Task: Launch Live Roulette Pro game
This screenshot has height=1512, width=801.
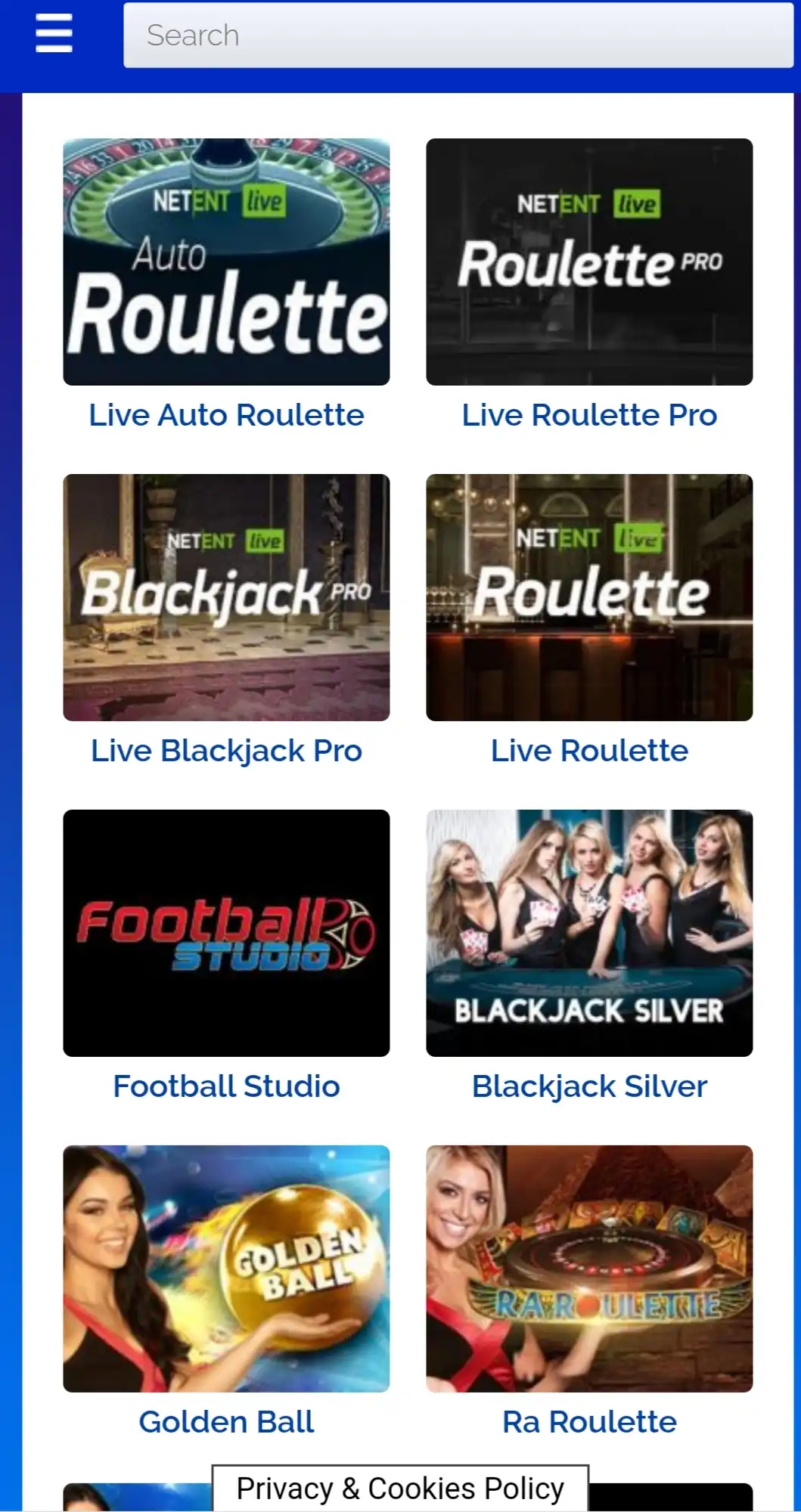Action: pos(589,262)
